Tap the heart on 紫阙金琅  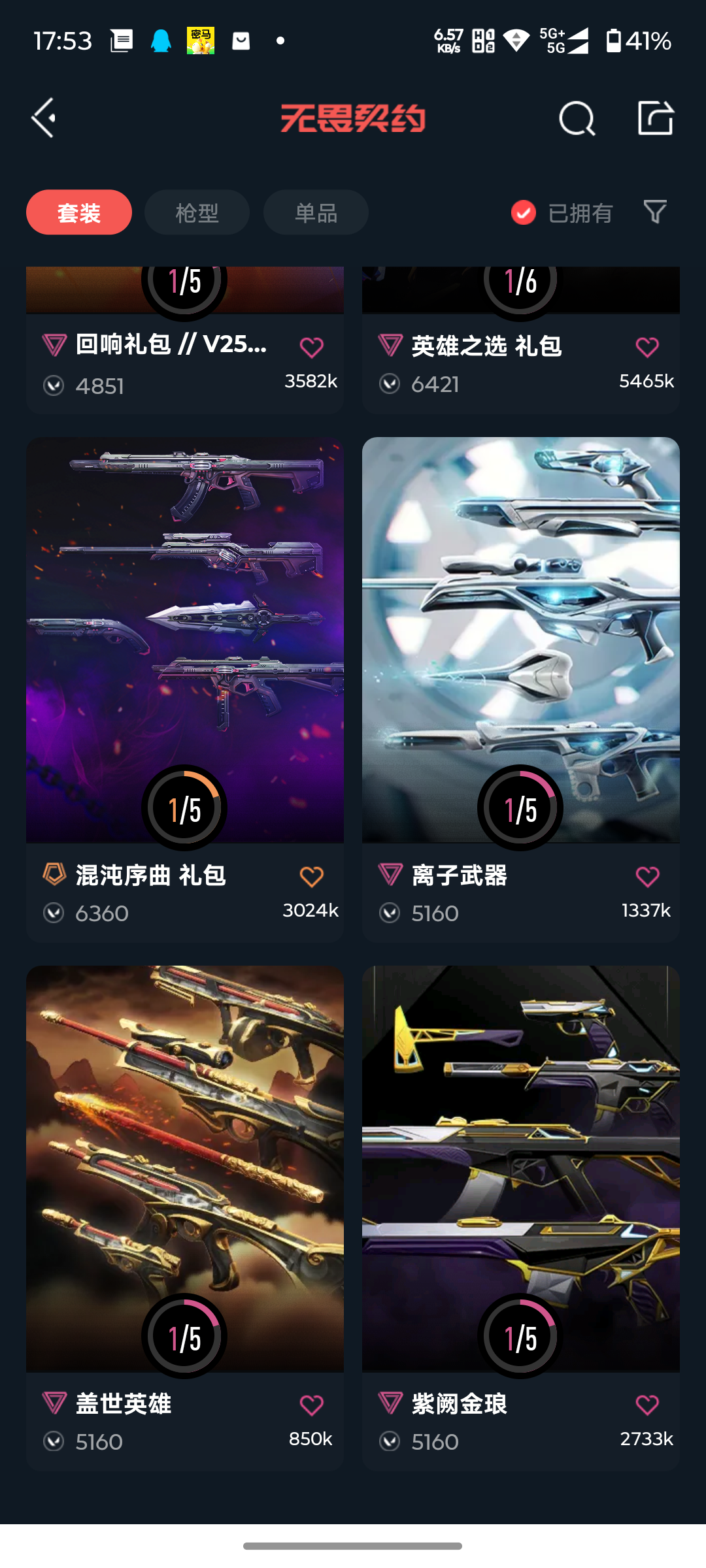click(647, 1405)
